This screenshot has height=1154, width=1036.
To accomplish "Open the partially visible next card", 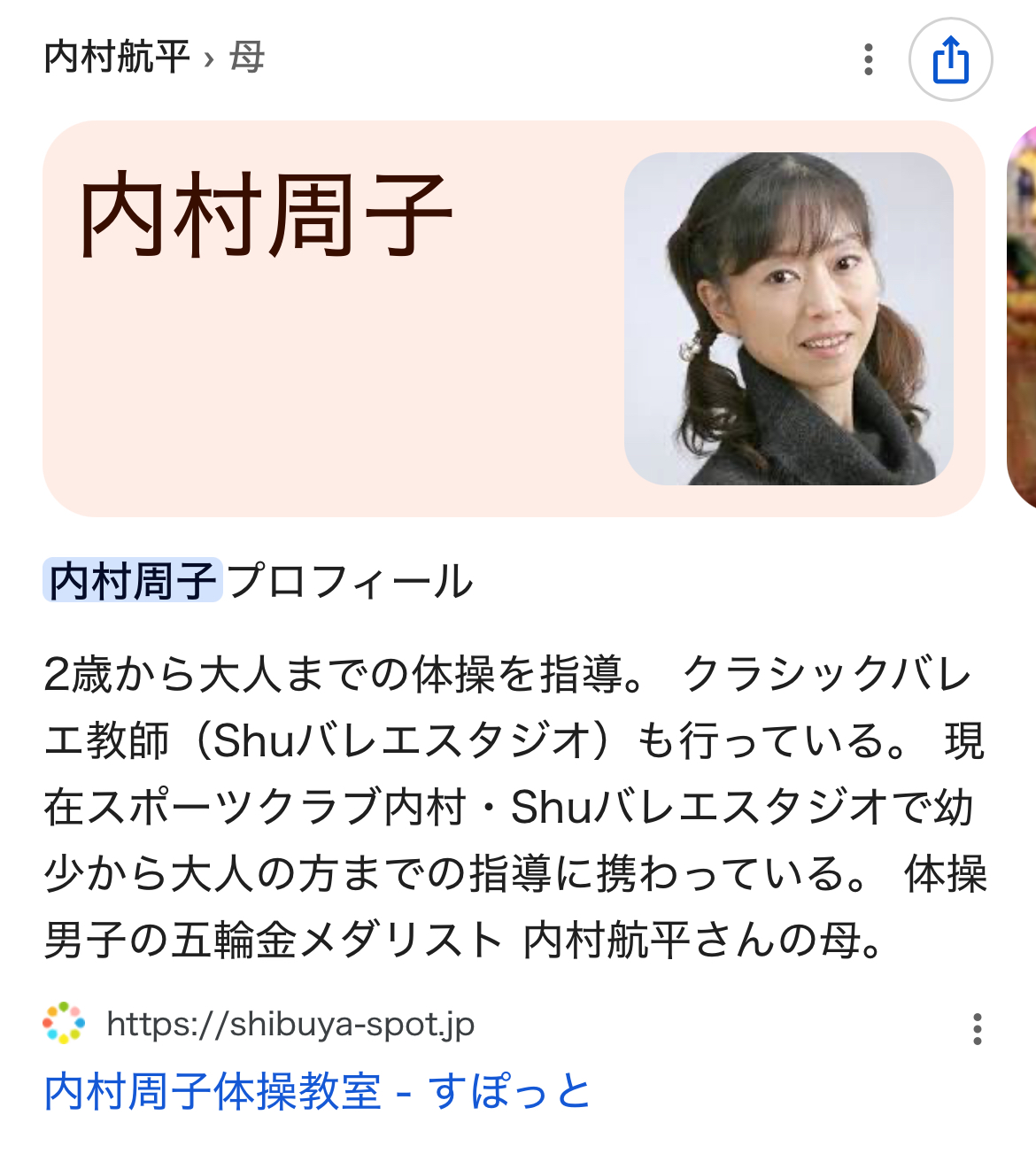I will click(1023, 319).
